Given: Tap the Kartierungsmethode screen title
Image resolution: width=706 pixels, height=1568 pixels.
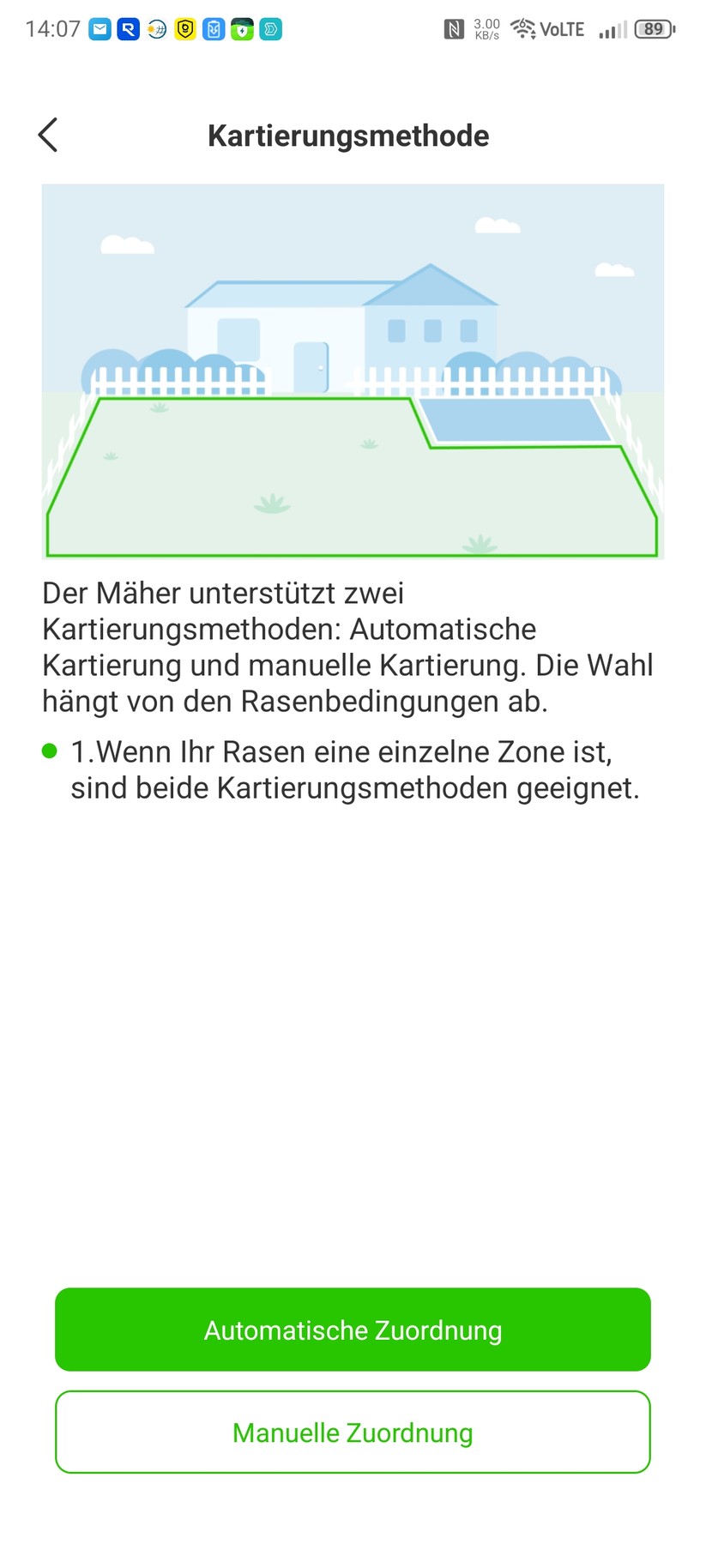Looking at the screenshot, I should click(x=348, y=135).
